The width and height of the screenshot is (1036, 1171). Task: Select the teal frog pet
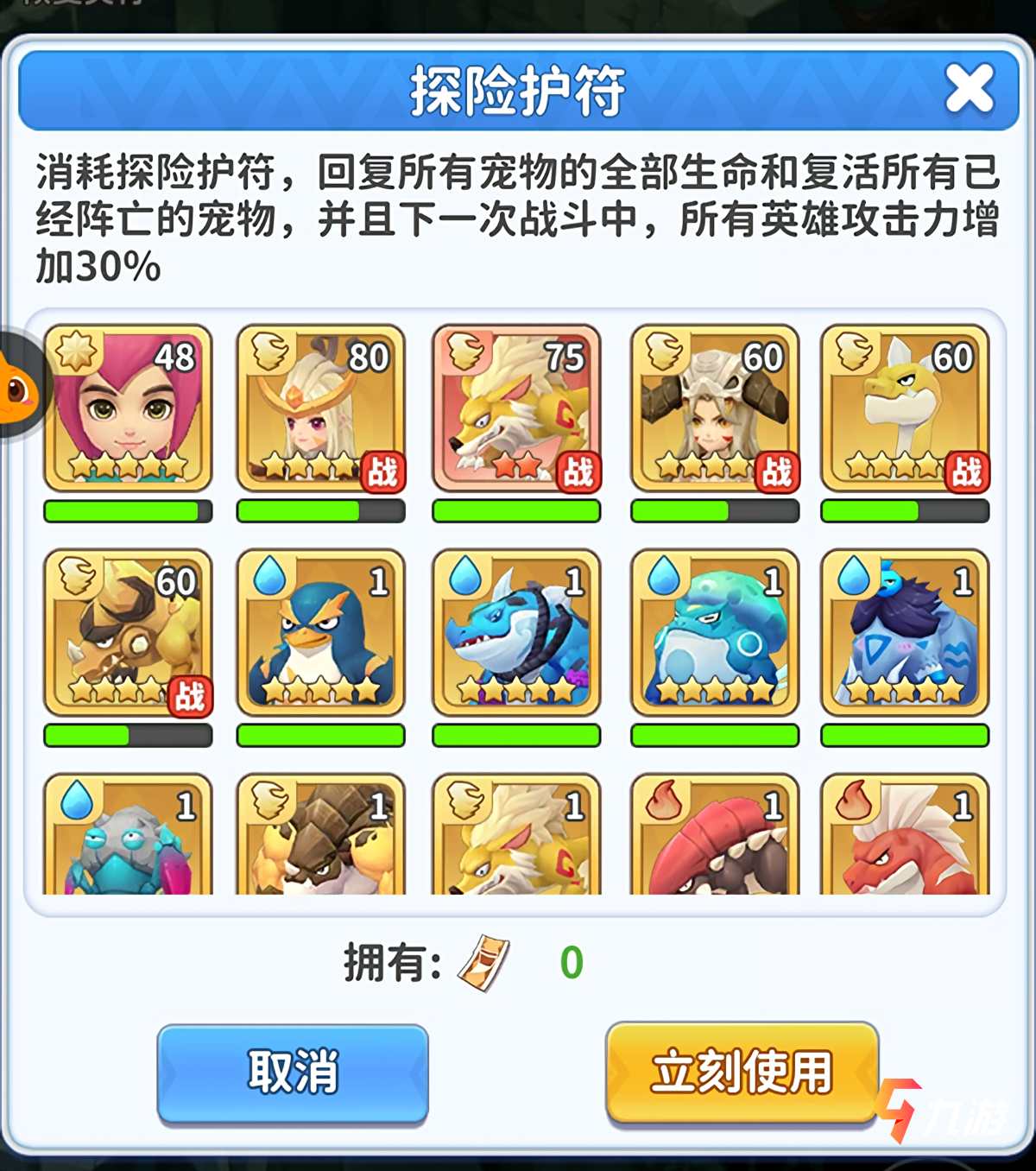pyautogui.click(x=715, y=632)
